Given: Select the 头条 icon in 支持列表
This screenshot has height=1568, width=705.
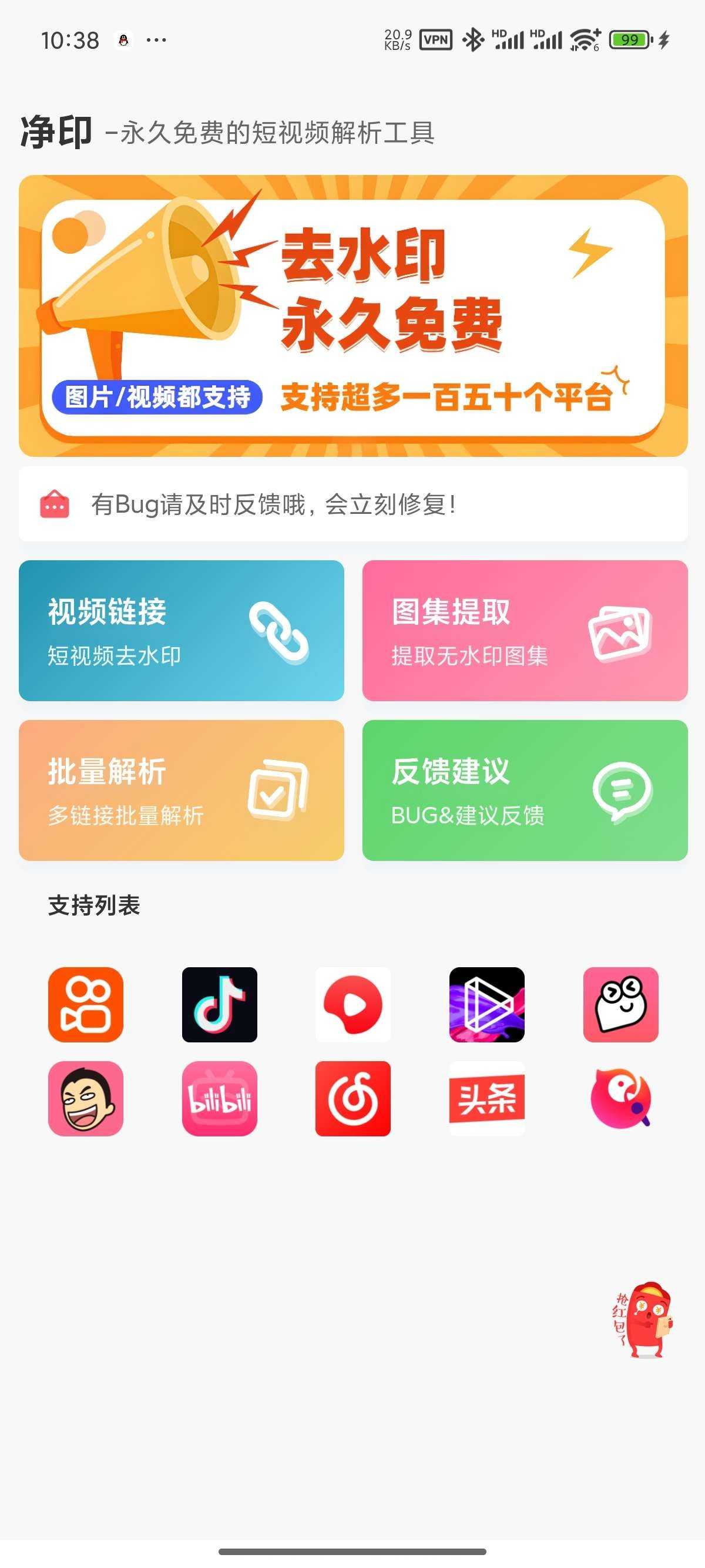Looking at the screenshot, I should coord(486,1098).
